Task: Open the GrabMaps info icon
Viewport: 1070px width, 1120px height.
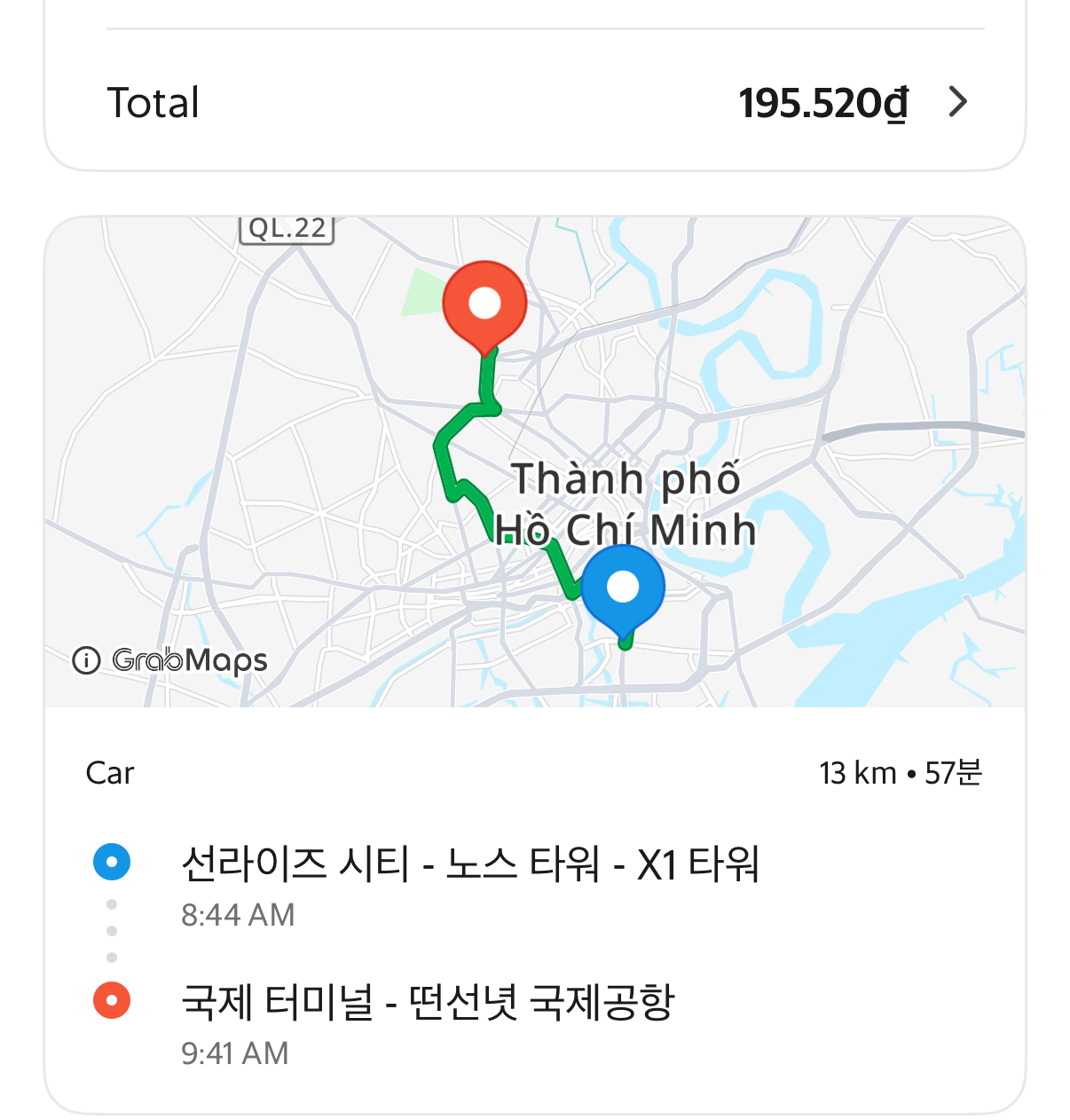Action: pos(86,660)
